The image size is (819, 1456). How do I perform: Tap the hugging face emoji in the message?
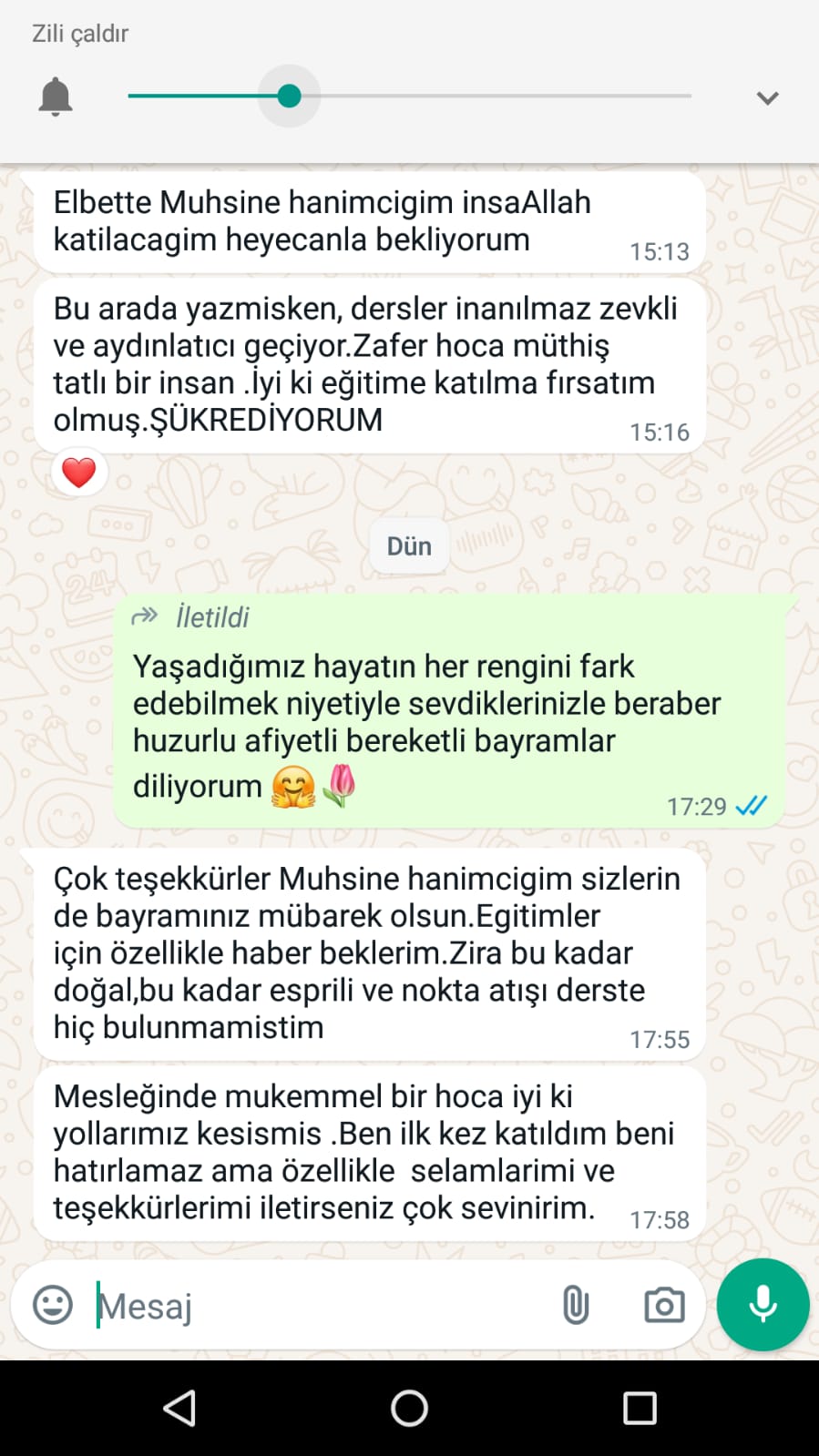point(293,784)
